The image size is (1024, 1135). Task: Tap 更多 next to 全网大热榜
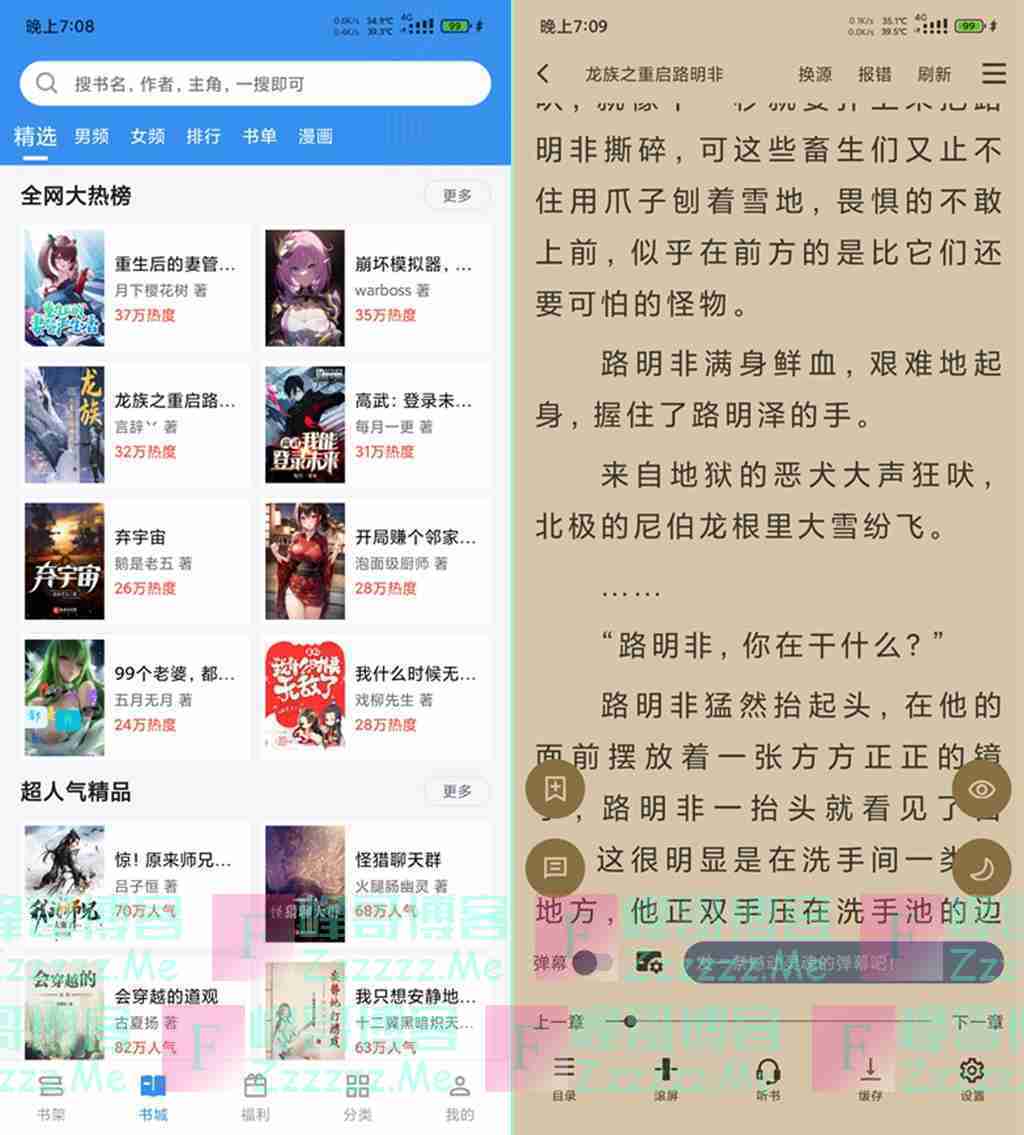click(457, 195)
